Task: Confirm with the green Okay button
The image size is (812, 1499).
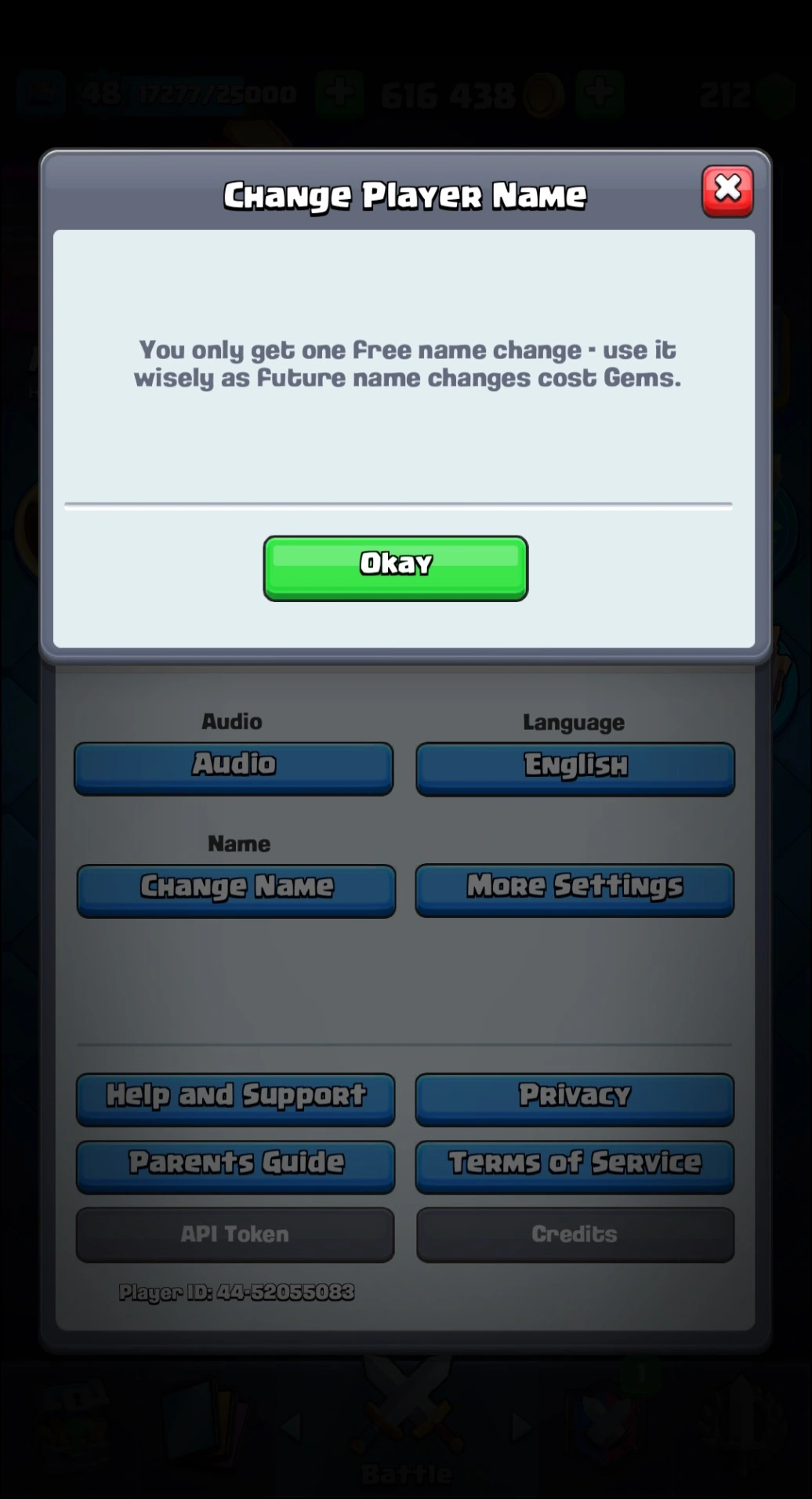Action: click(x=396, y=568)
